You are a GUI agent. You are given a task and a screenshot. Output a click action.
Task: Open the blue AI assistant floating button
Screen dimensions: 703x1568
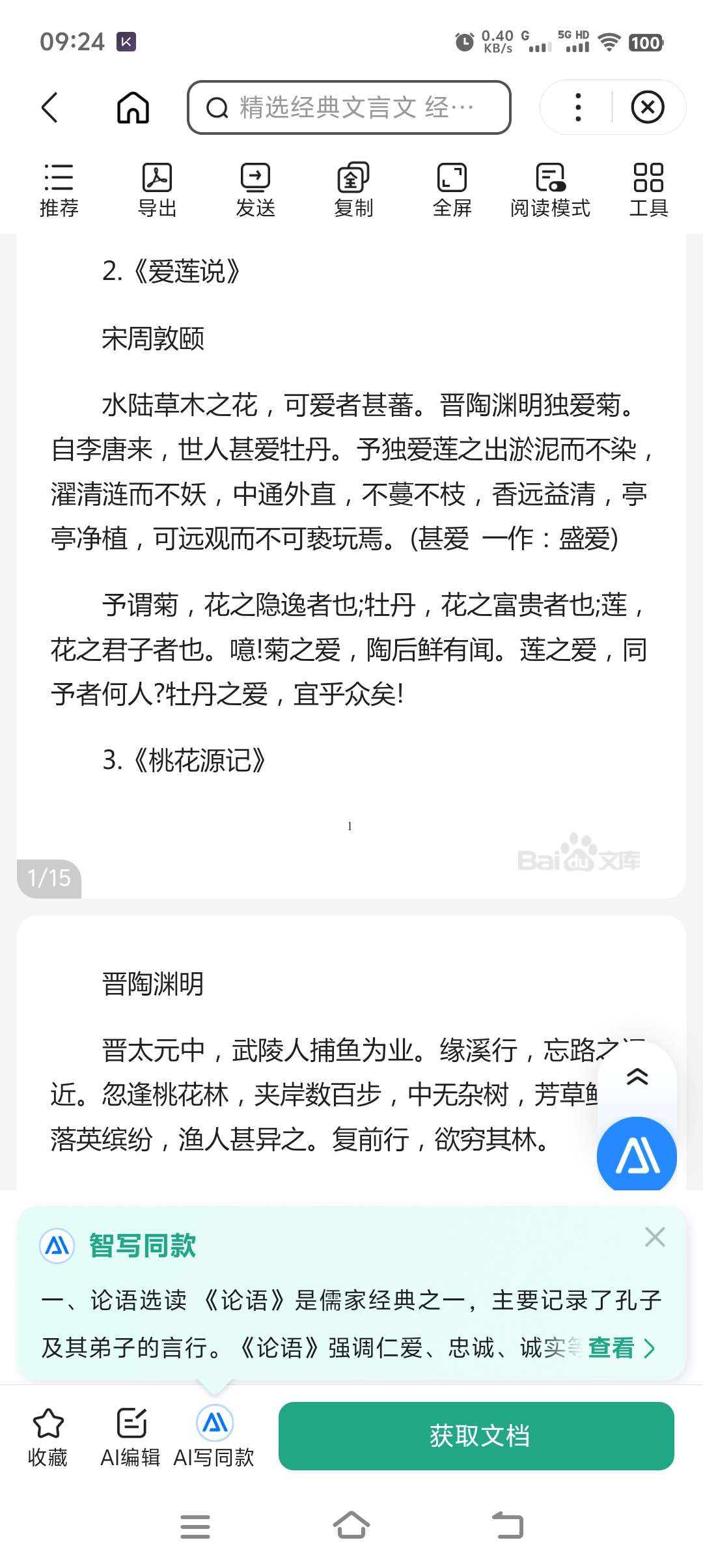637,1156
